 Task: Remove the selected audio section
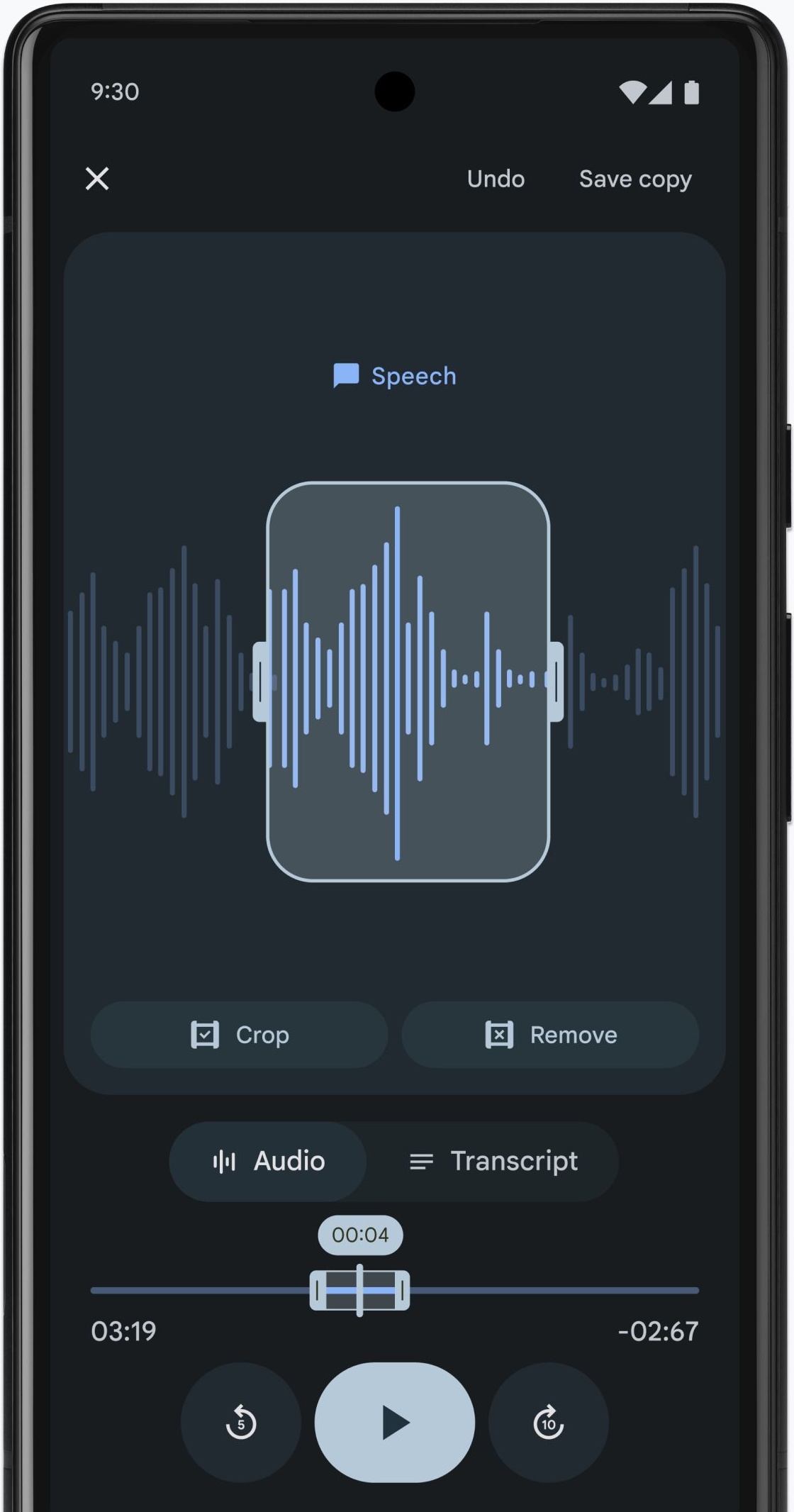coord(550,1035)
